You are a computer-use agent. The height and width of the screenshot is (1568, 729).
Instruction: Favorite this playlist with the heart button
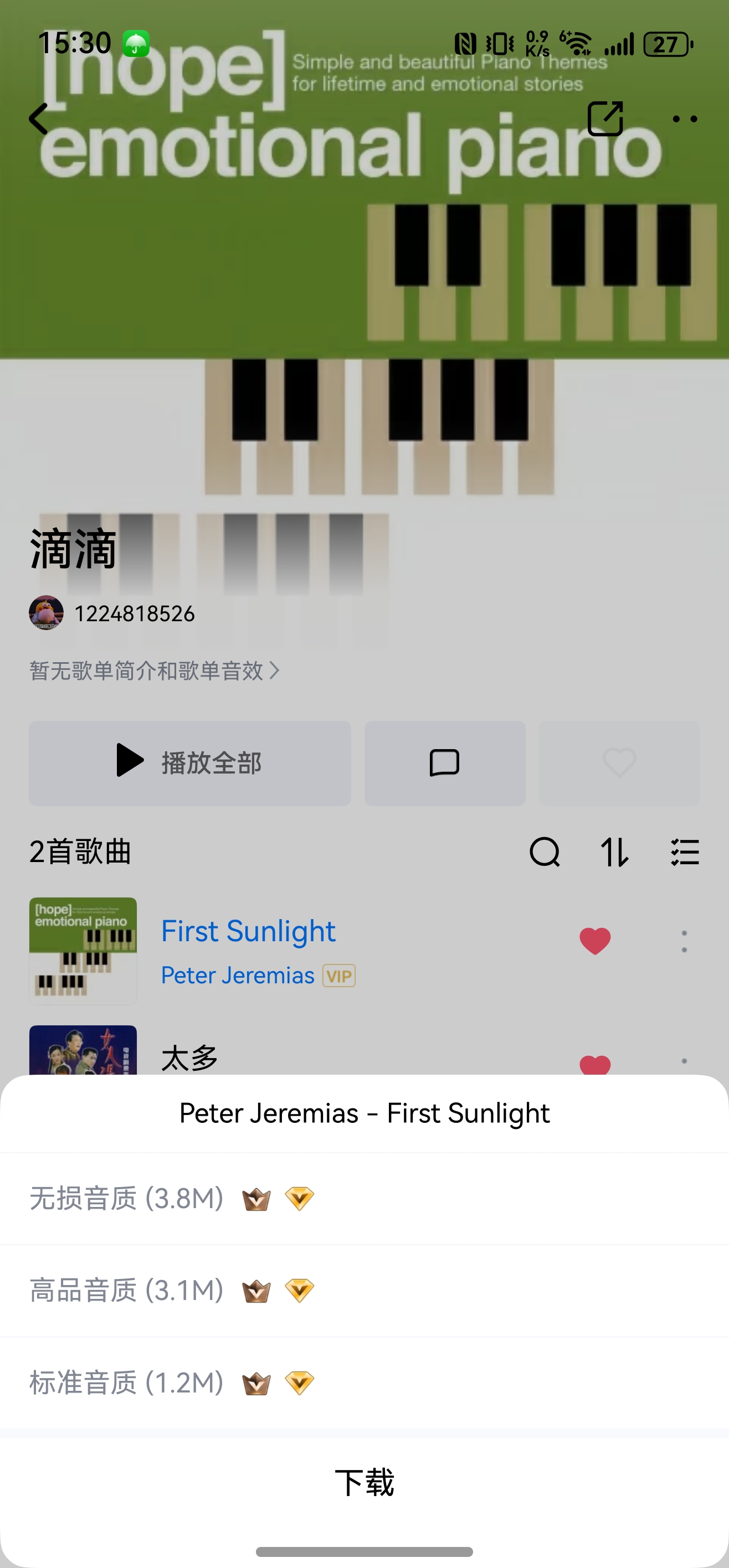619,764
